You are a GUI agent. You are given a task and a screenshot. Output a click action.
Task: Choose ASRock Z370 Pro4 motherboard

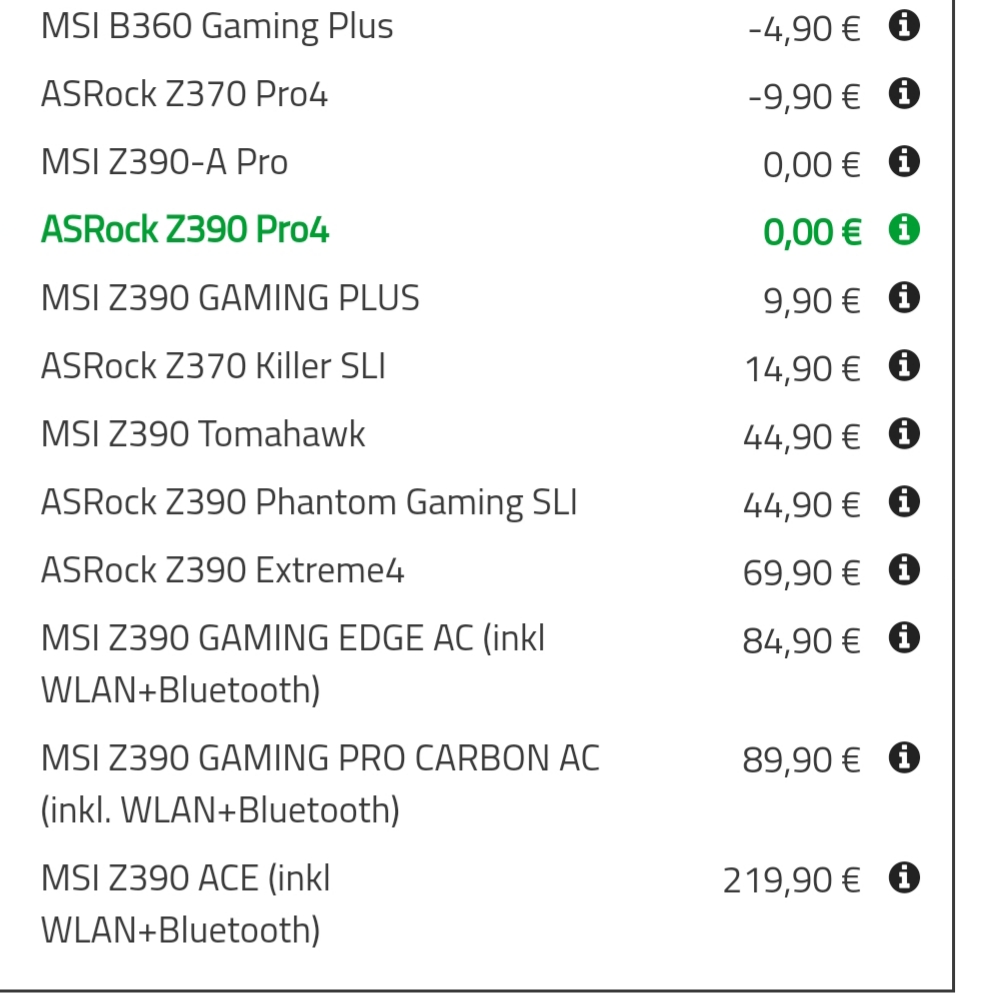pos(184,95)
